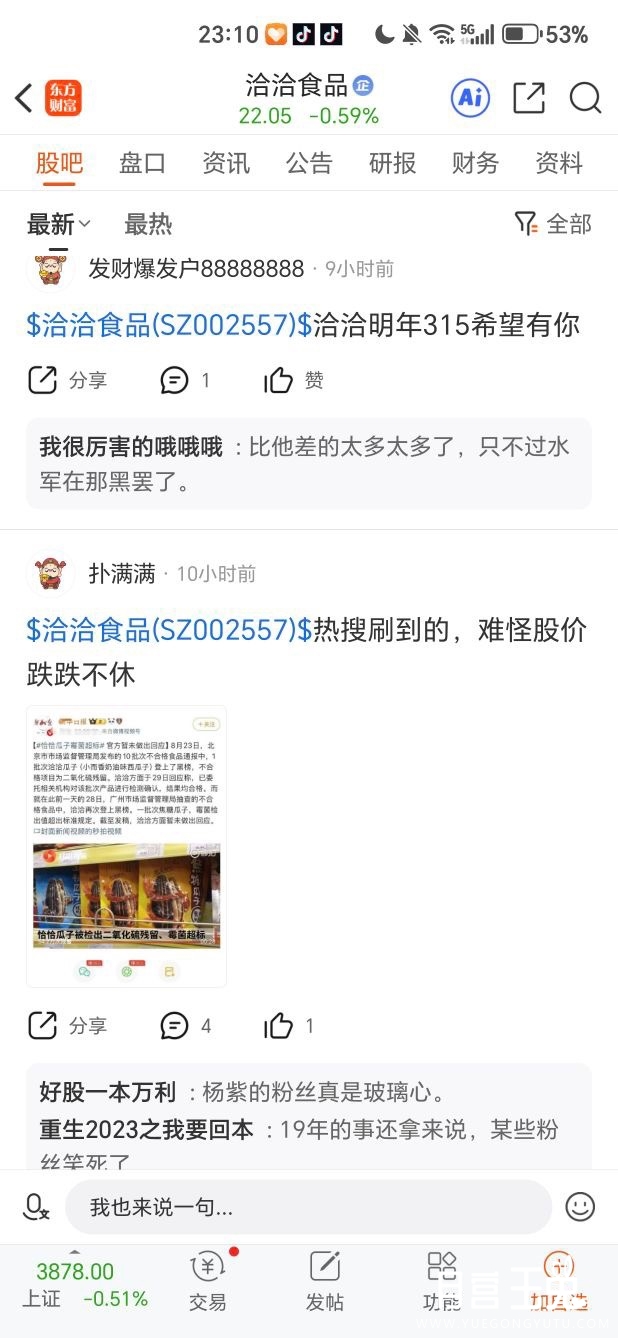
Task: Start a new post with 发帖
Action: tap(325, 1281)
